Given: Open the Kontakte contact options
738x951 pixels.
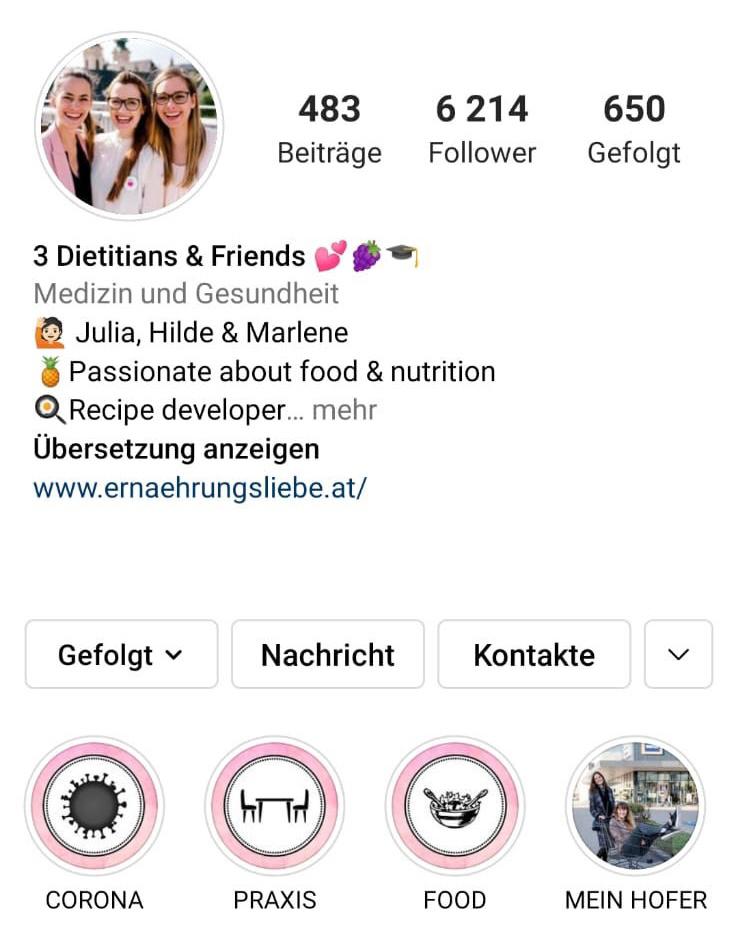Looking at the screenshot, I should coord(534,655).
